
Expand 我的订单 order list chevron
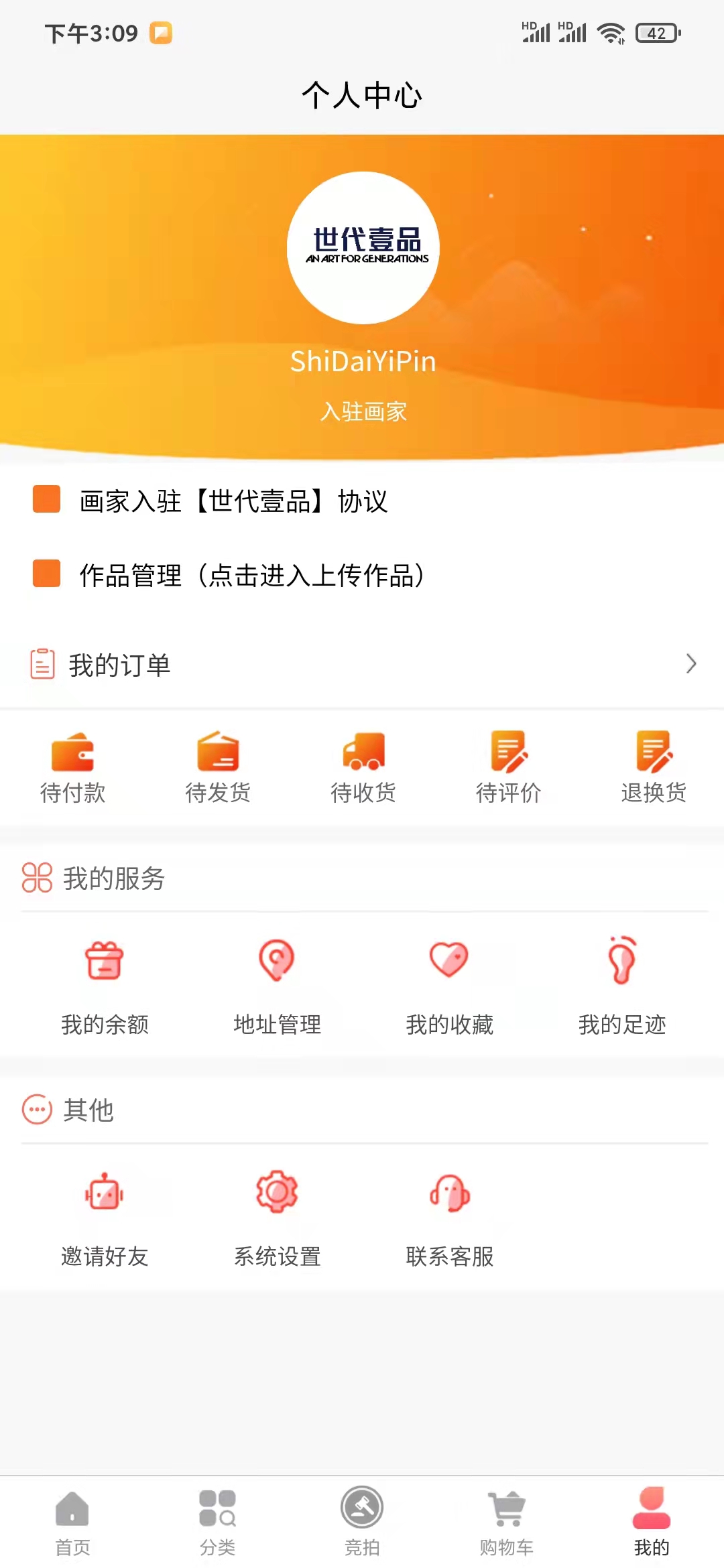(692, 665)
